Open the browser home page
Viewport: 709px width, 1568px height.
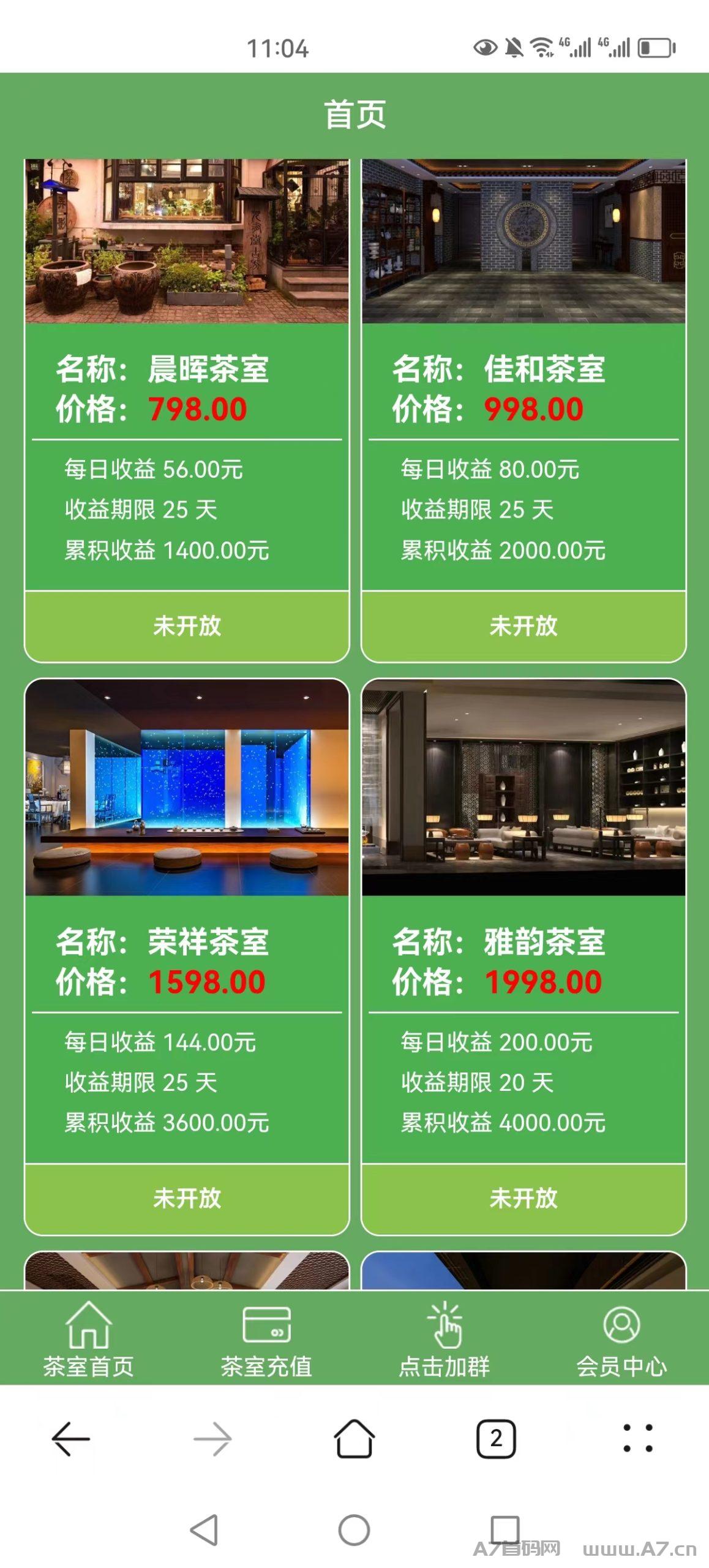pos(354,1439)
